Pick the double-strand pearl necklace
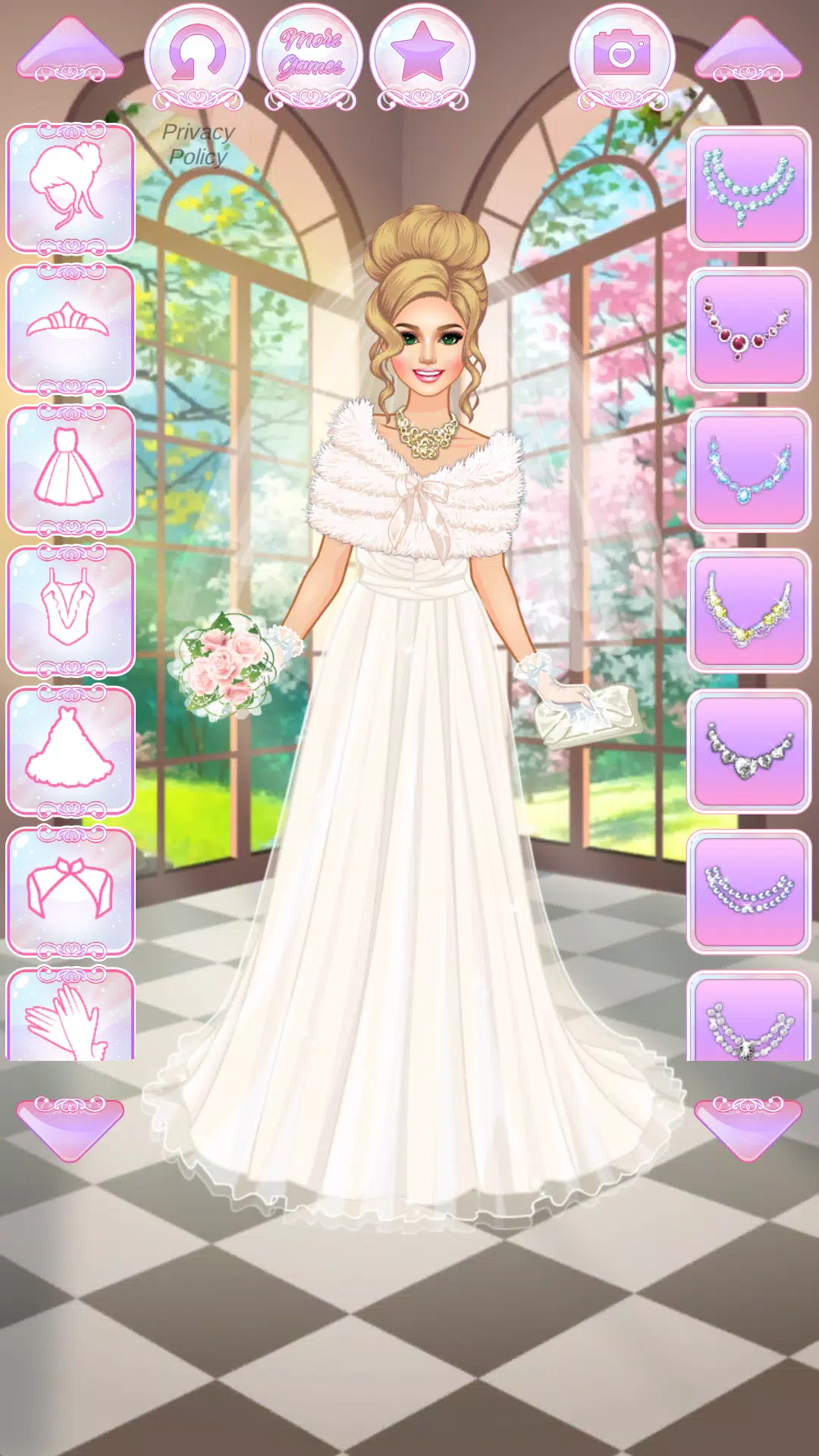 point(748,188)
